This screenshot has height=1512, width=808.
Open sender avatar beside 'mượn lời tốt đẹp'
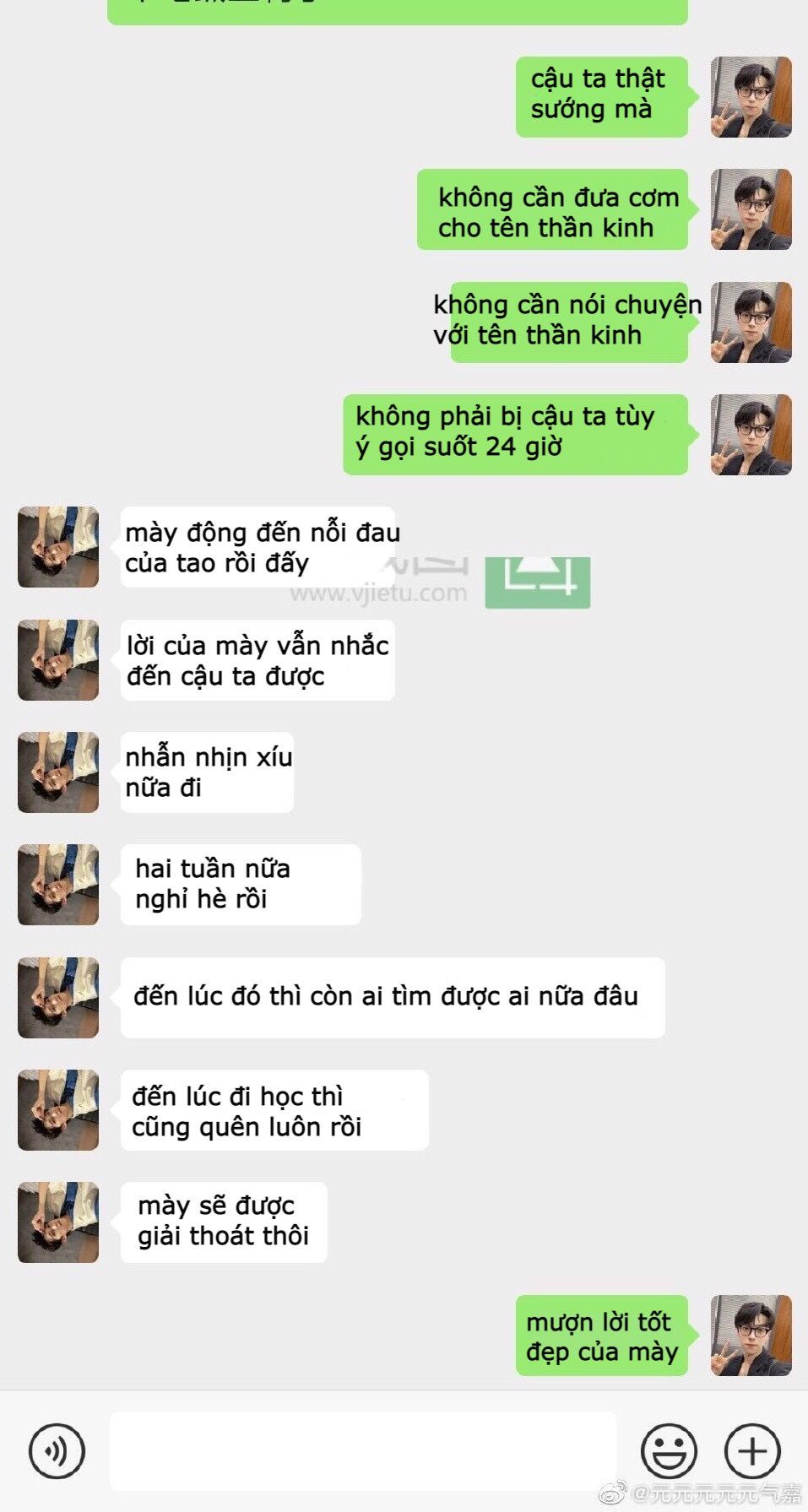751,1336
